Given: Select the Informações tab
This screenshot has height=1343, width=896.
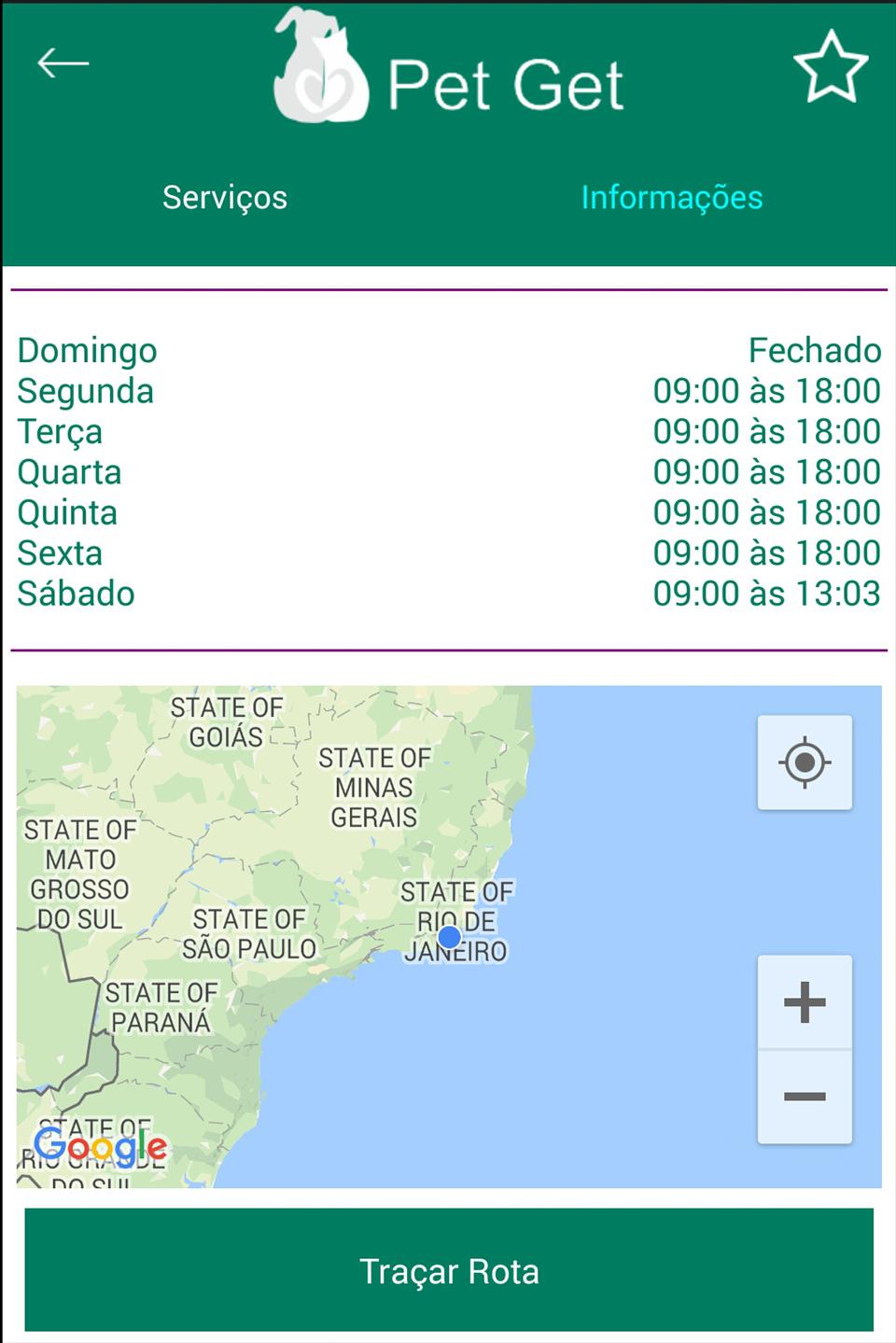Looking at the screenshot, I should 672,198.
